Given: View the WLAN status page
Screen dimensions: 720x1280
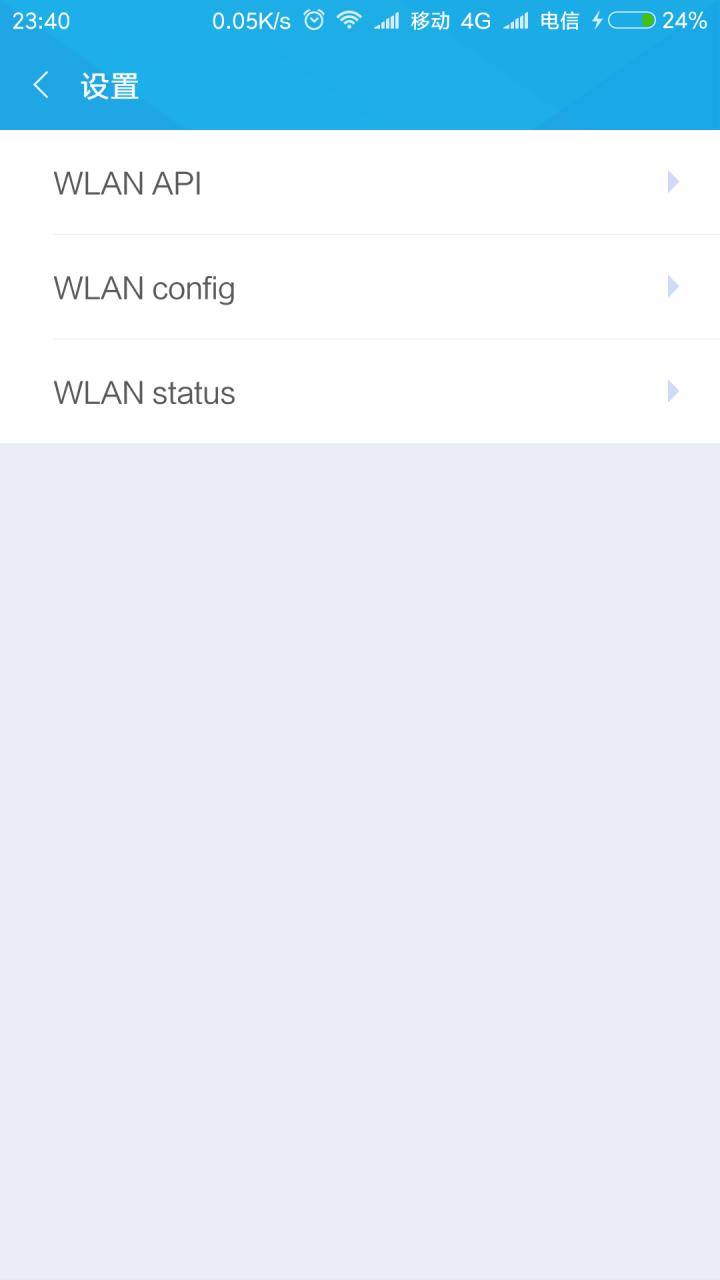Looking at the screenshot, I should pyautogui.click(x=360, y=392).
